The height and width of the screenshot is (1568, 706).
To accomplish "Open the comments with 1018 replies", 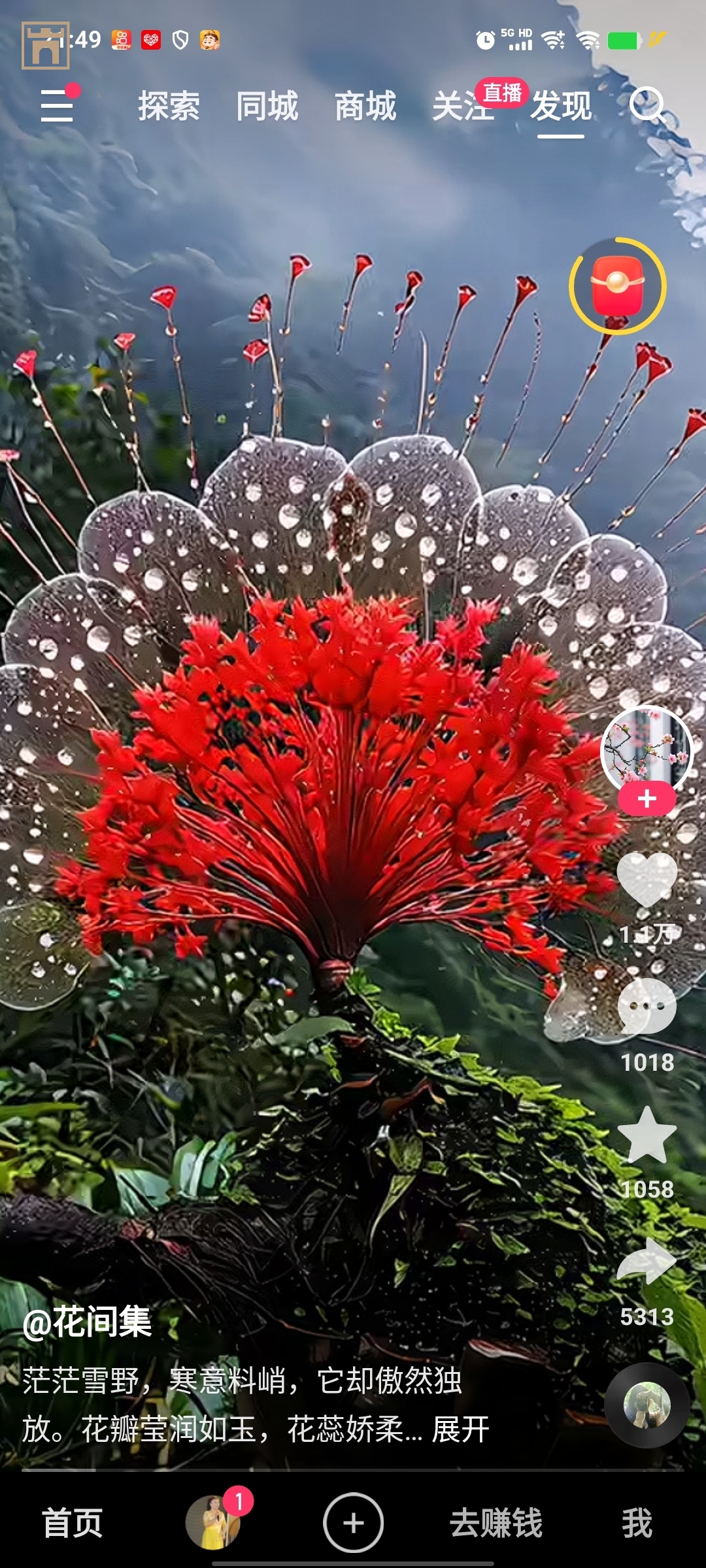I will (647, 1007).
